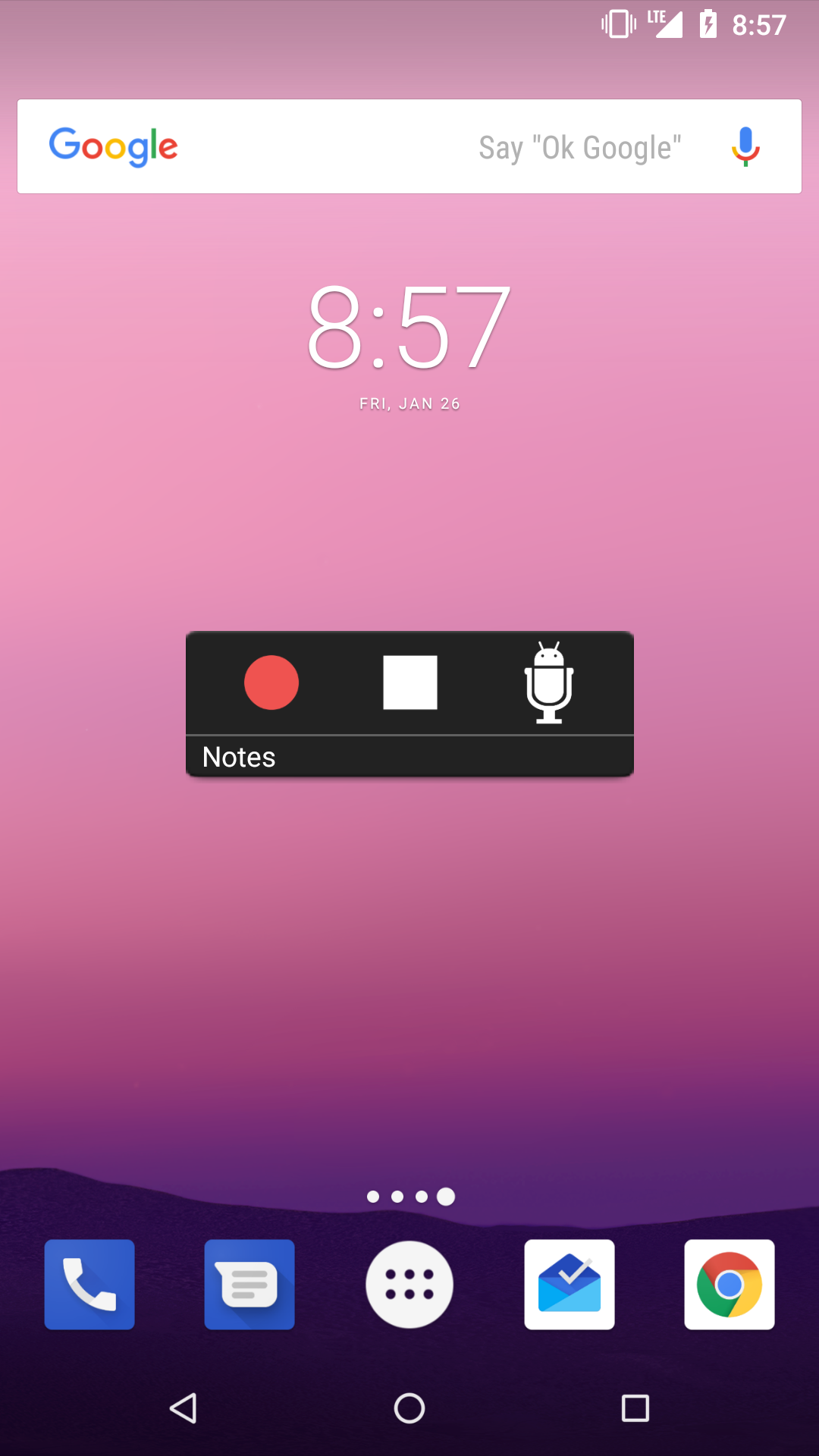The image size is (819, 1456).
Task: Tap the Say Ok Google search field
Action: tap(579, 146)
